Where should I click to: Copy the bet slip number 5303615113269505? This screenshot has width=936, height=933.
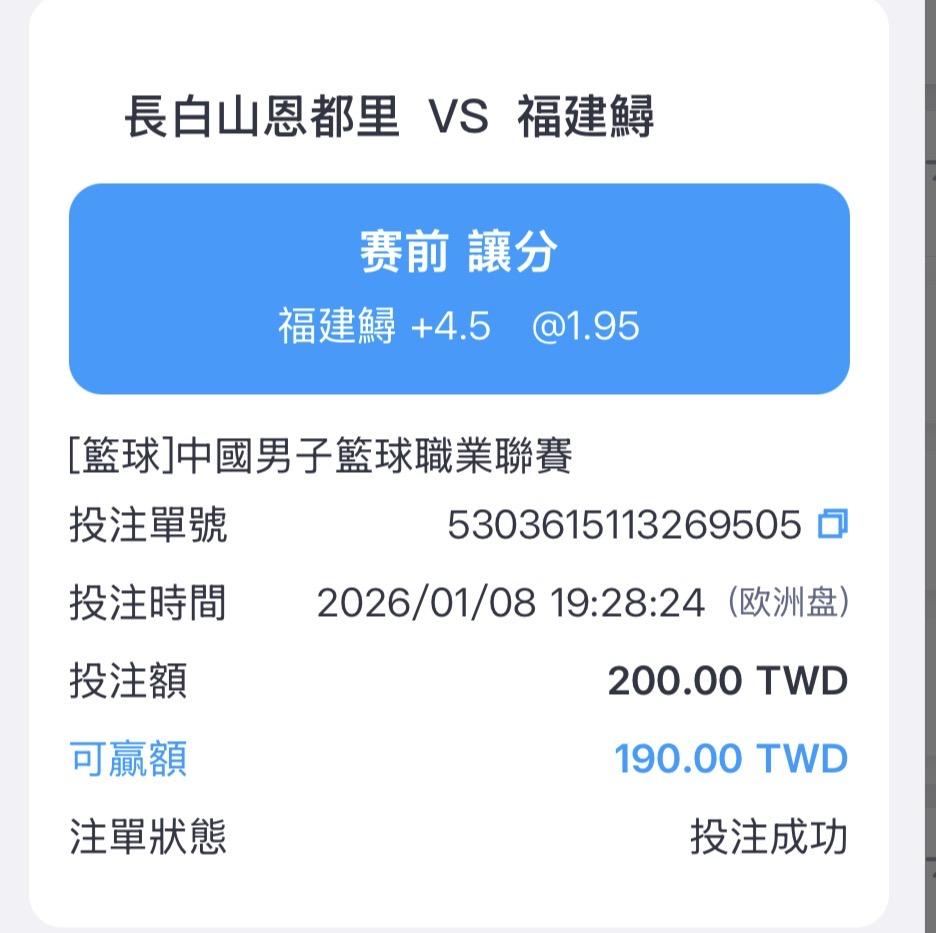tap(833, 524)
